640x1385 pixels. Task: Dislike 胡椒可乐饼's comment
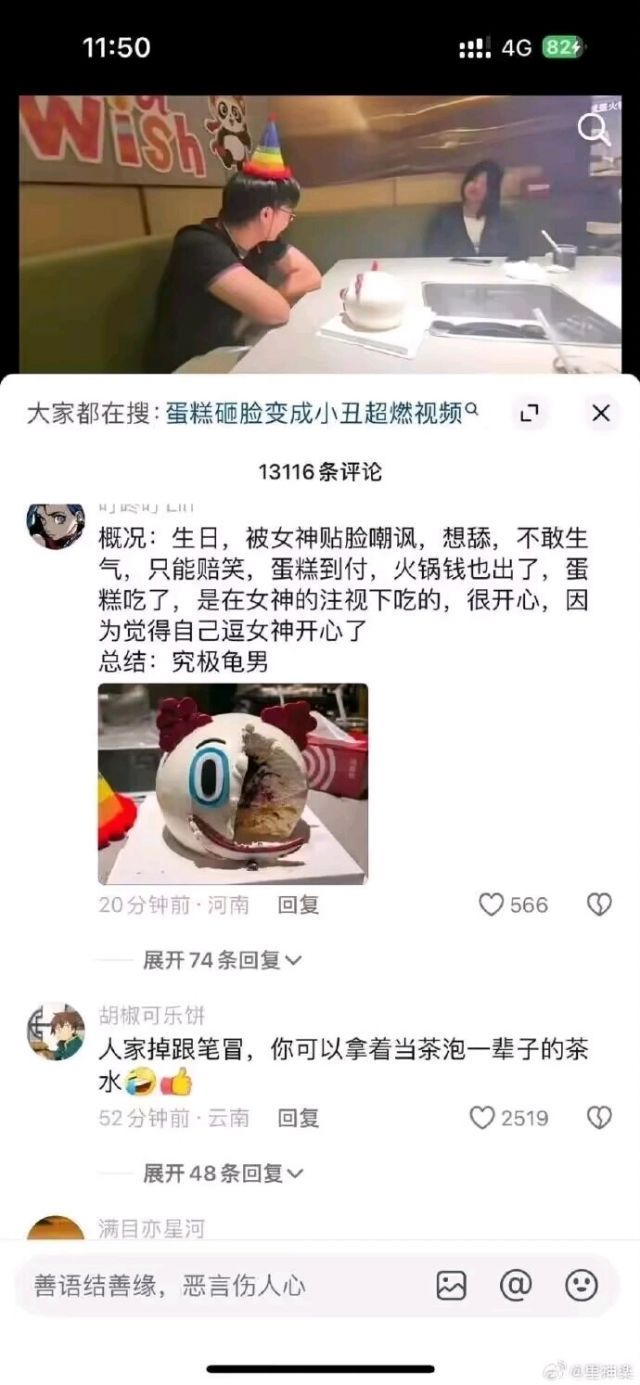click(x=599, y=1117)
